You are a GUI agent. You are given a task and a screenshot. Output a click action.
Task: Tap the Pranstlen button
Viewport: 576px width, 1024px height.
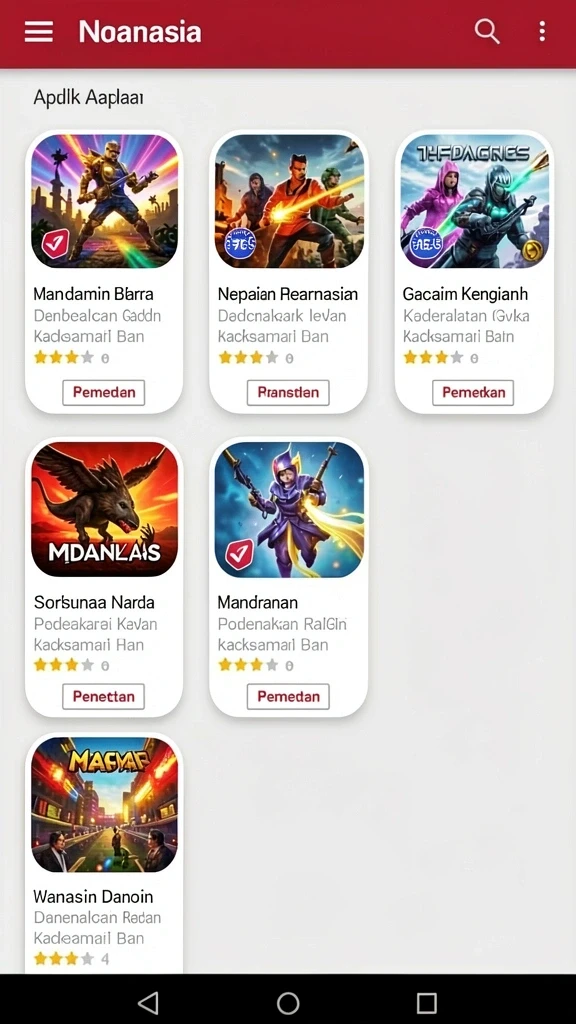coord(288,392)
